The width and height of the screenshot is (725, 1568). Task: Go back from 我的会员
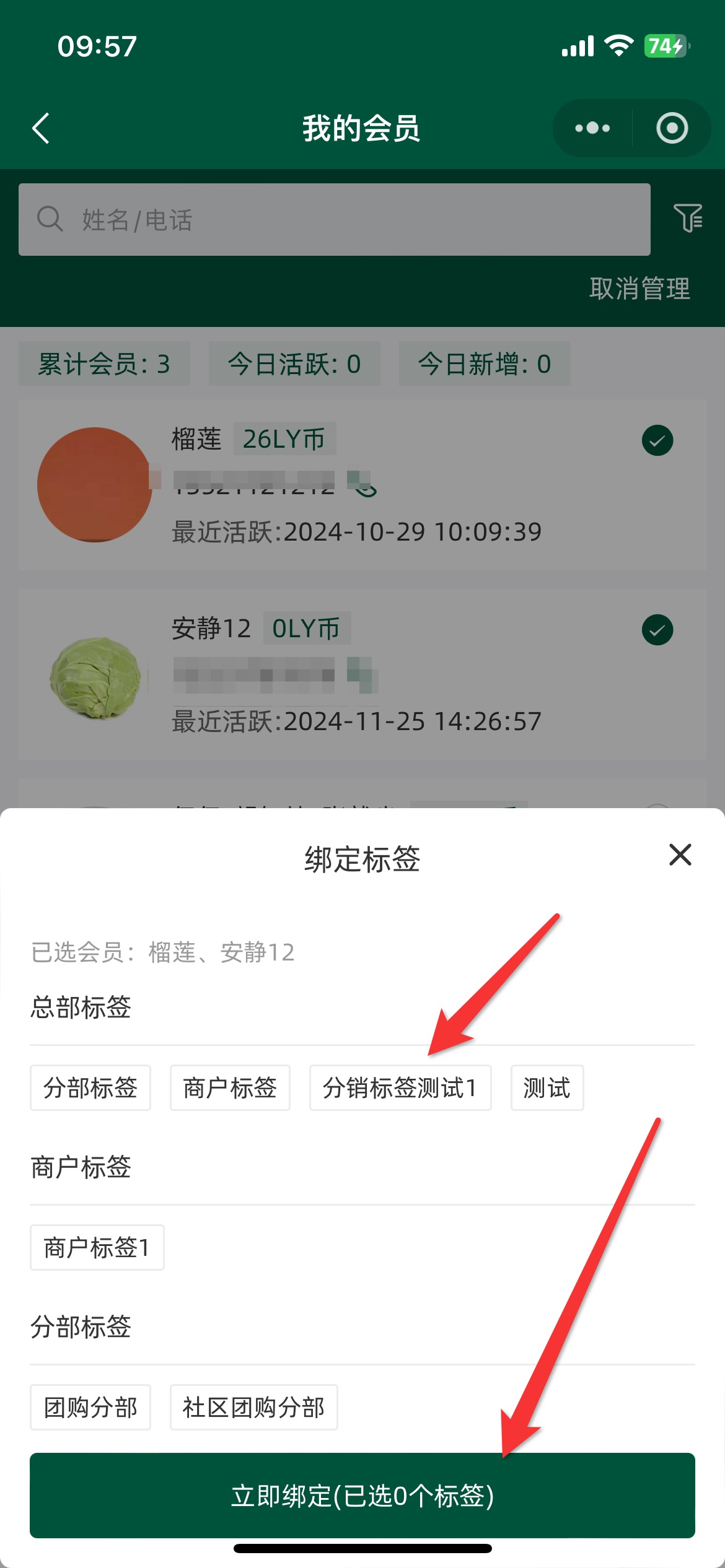point(41,128)
